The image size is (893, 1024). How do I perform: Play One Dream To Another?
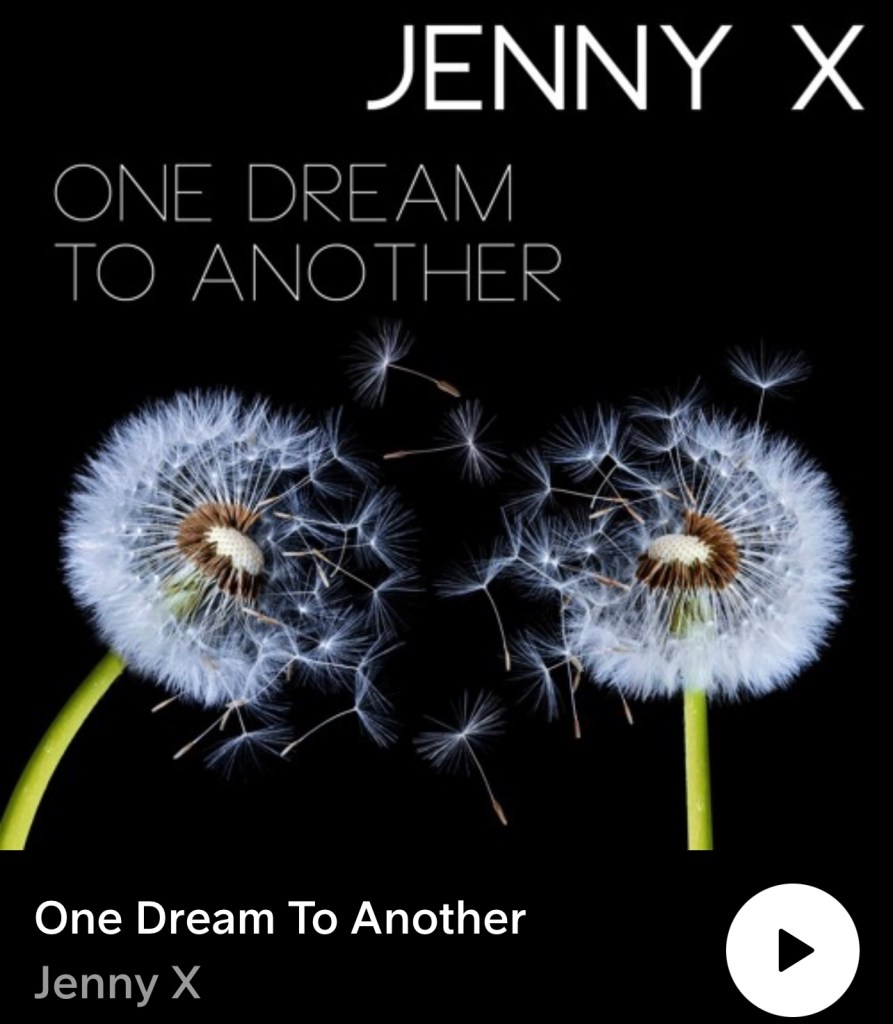tap(792, 950)
